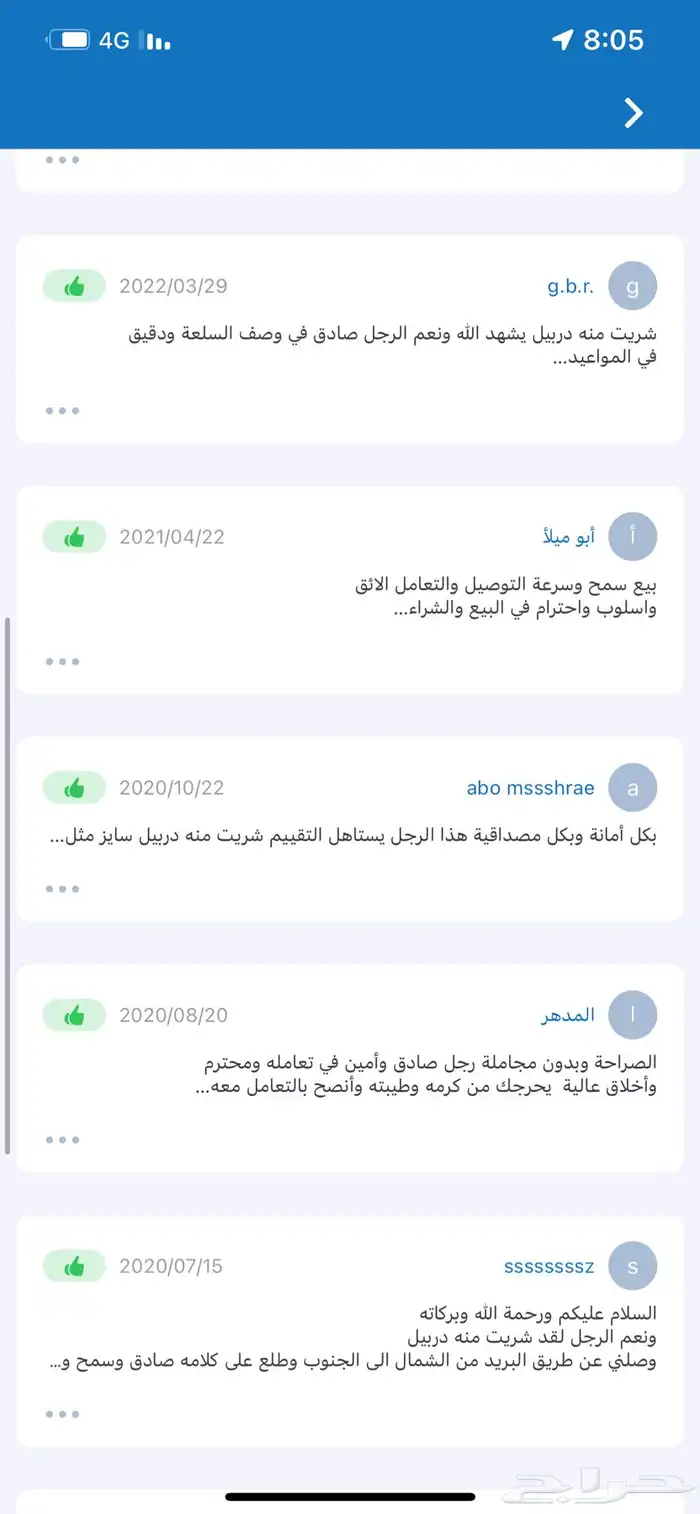Open the three-dot menu on abo mssshrae's review
This screenshot has width=700, height=1514.
click(x=62, y=888)
